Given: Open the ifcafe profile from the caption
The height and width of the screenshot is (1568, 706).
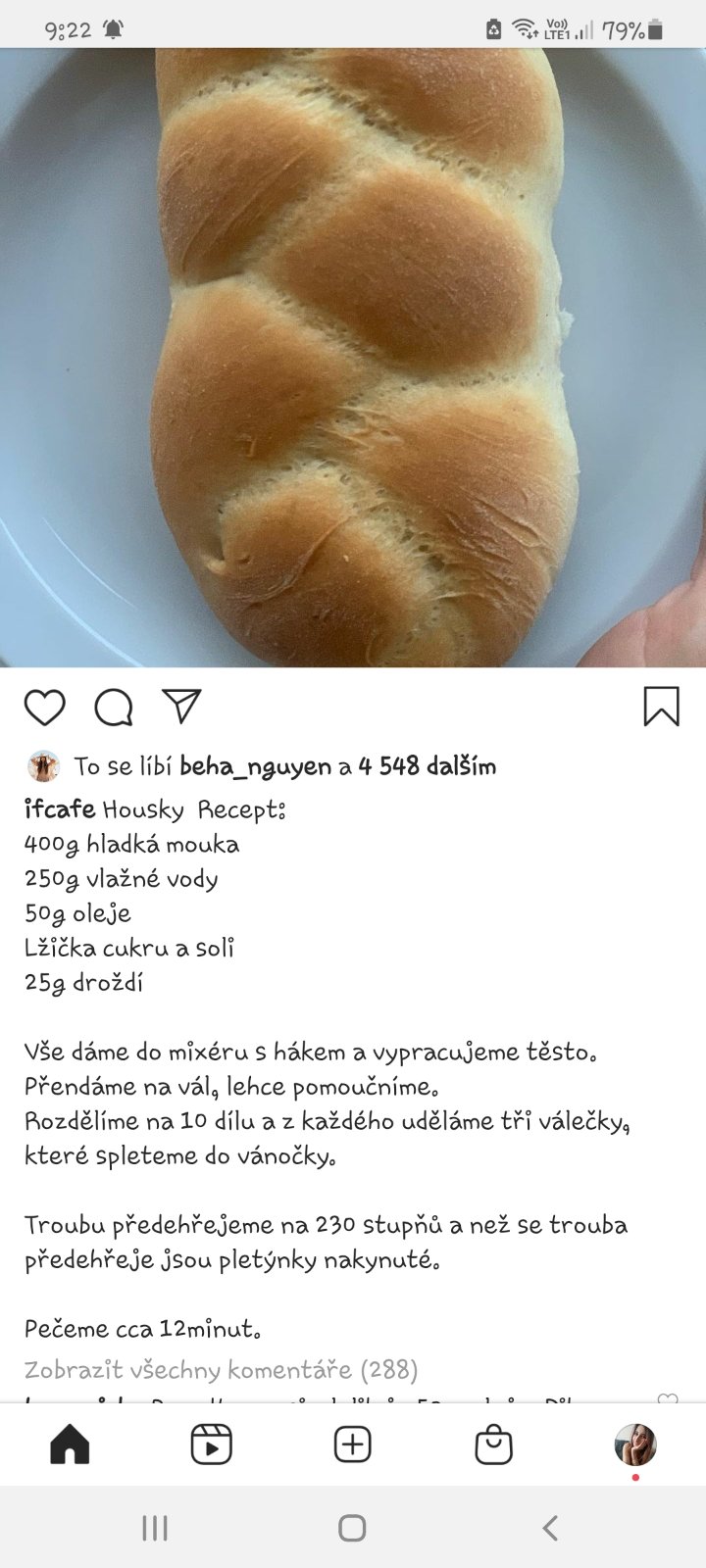Looking at the screenshot, I should (x=59, y=809).
